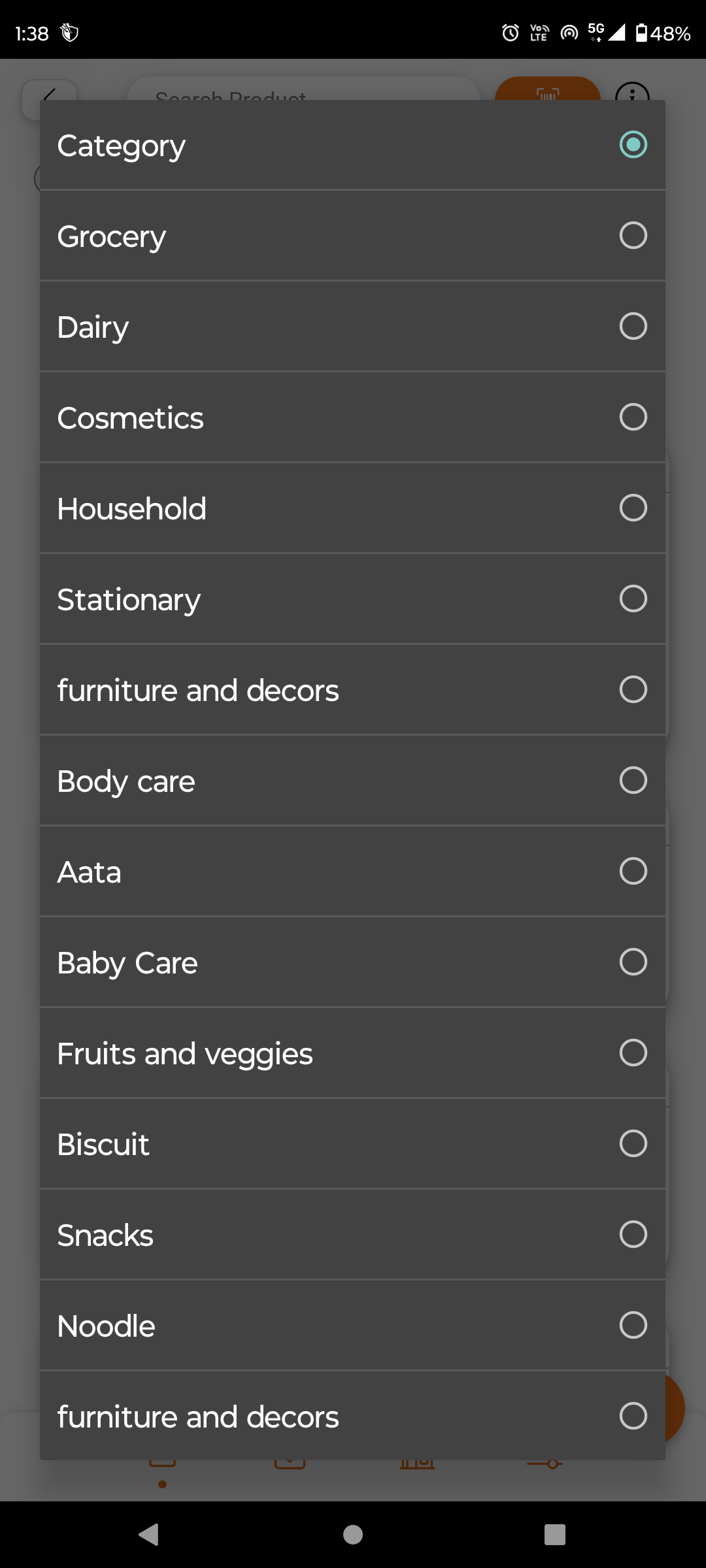Pick the Body care option

click(x=352, y=781)
